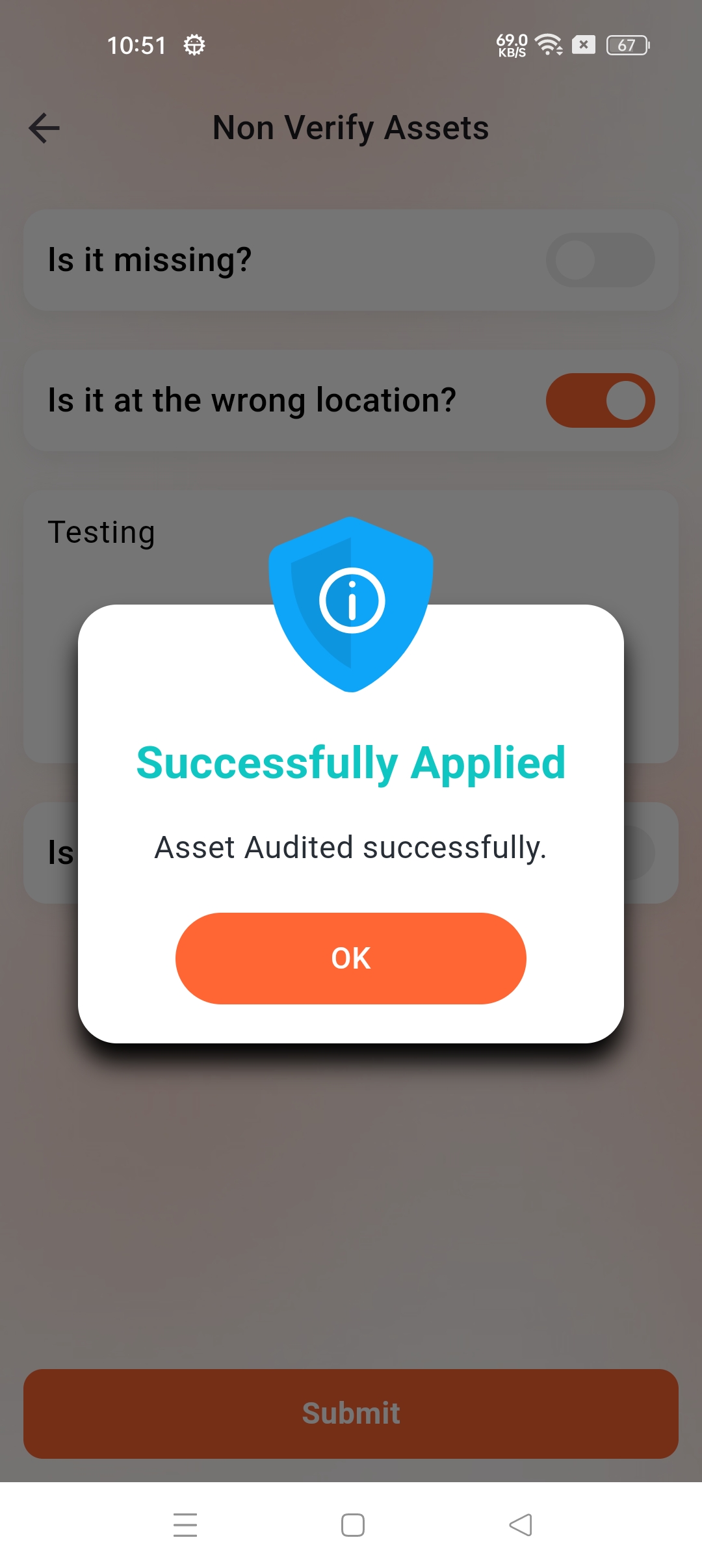Open recent apps from navigation bar
The image size is (702, 1568).
(185, 1524)
